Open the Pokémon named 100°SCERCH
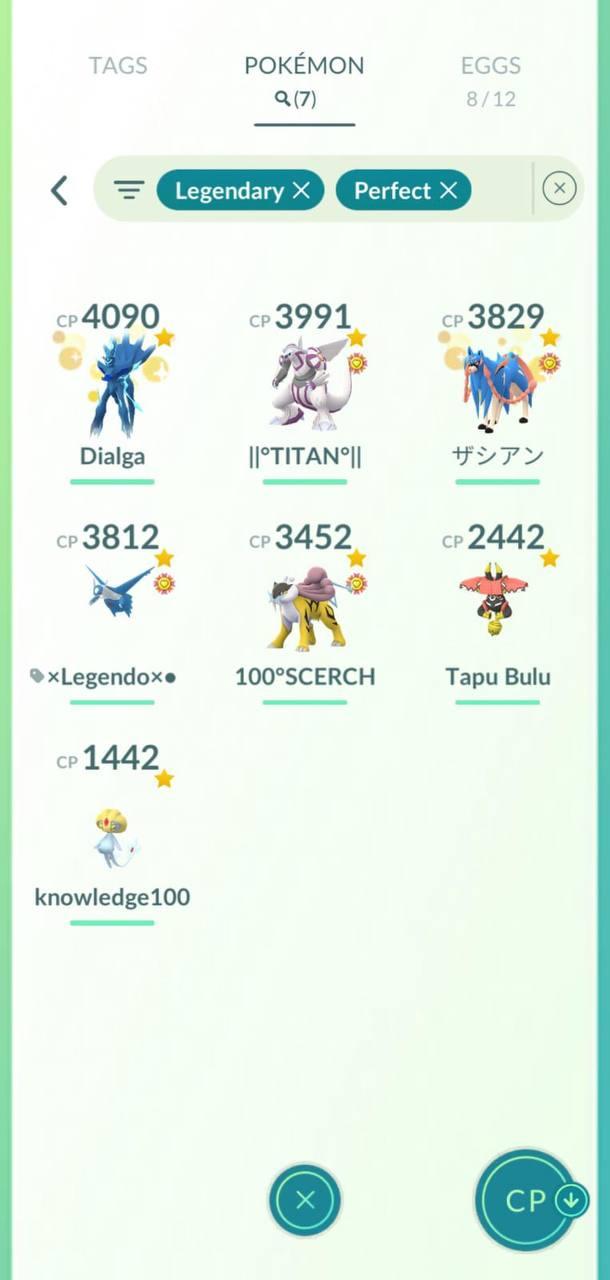Screen dimensions: 610x1280 click(305, 610)
